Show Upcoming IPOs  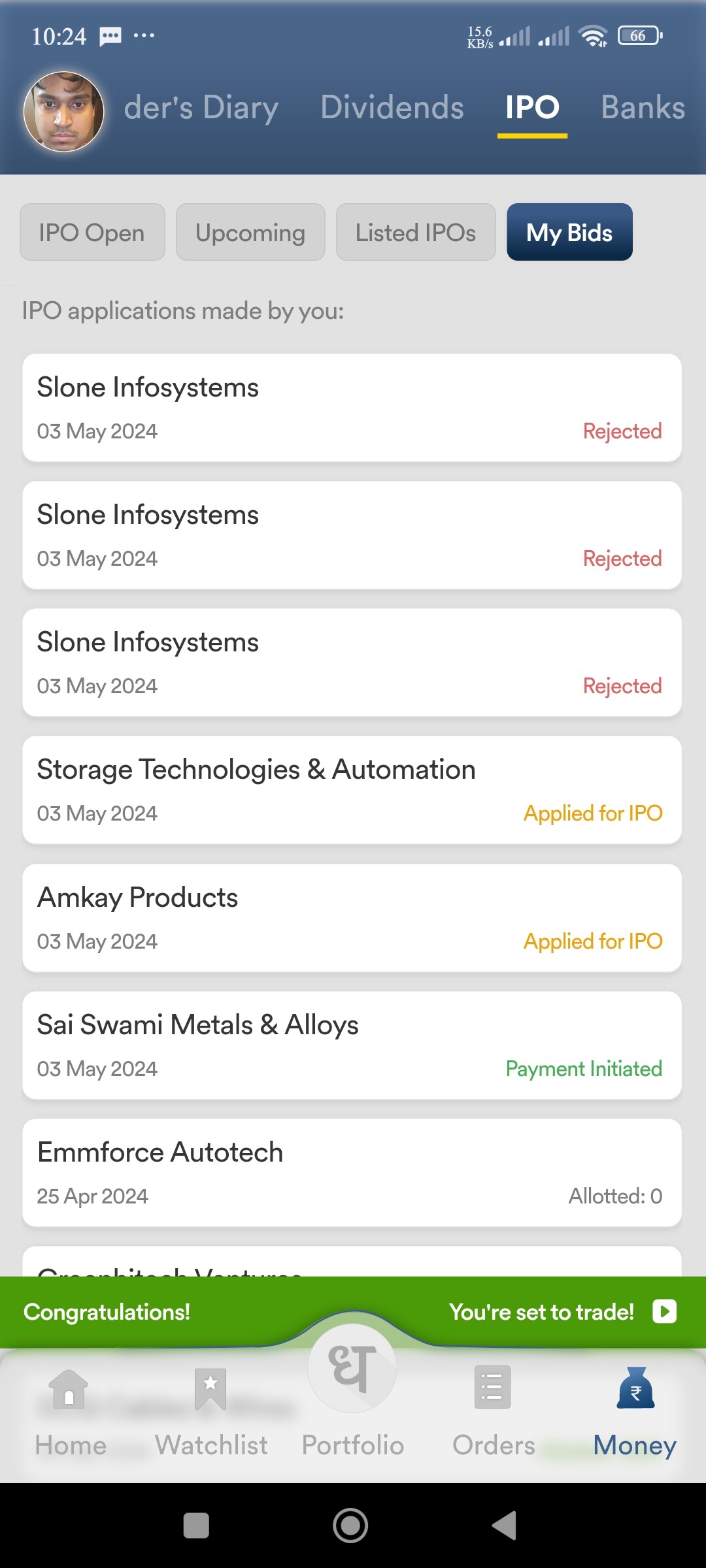click(x=250, y=232)
